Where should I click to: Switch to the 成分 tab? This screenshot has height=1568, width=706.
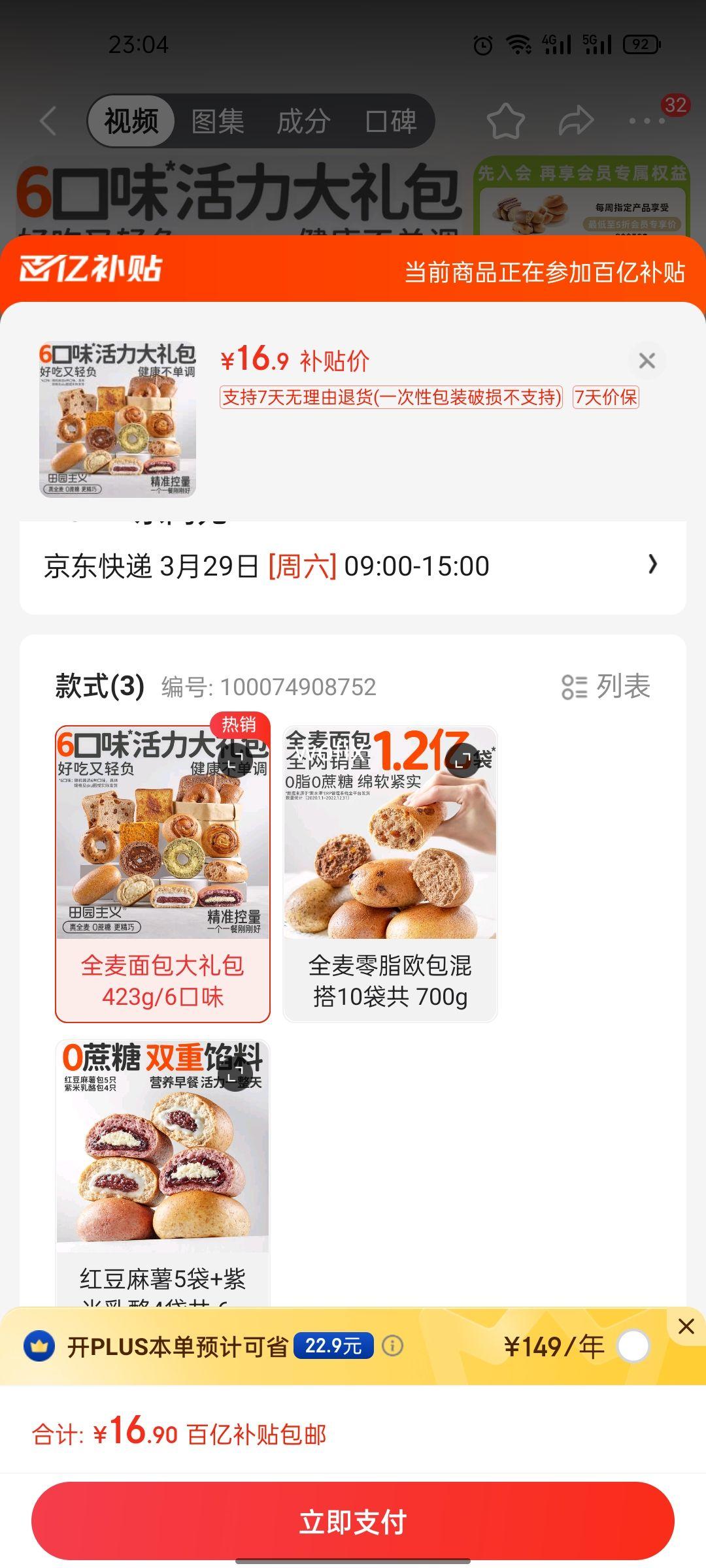pyautogui.click(x=303, y=121)
